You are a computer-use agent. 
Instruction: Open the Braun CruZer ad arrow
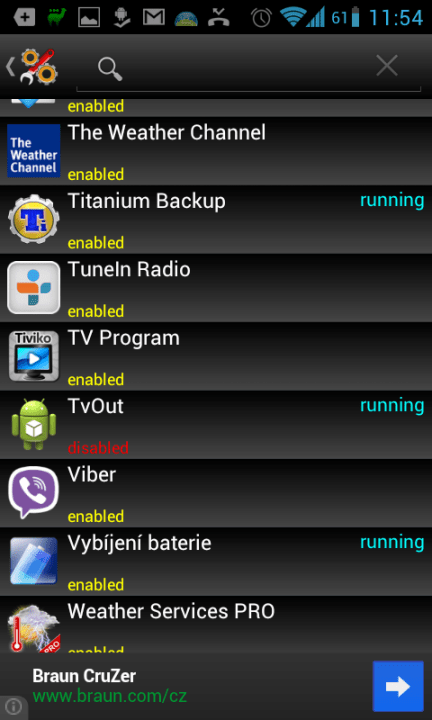(x=398, y=686)
